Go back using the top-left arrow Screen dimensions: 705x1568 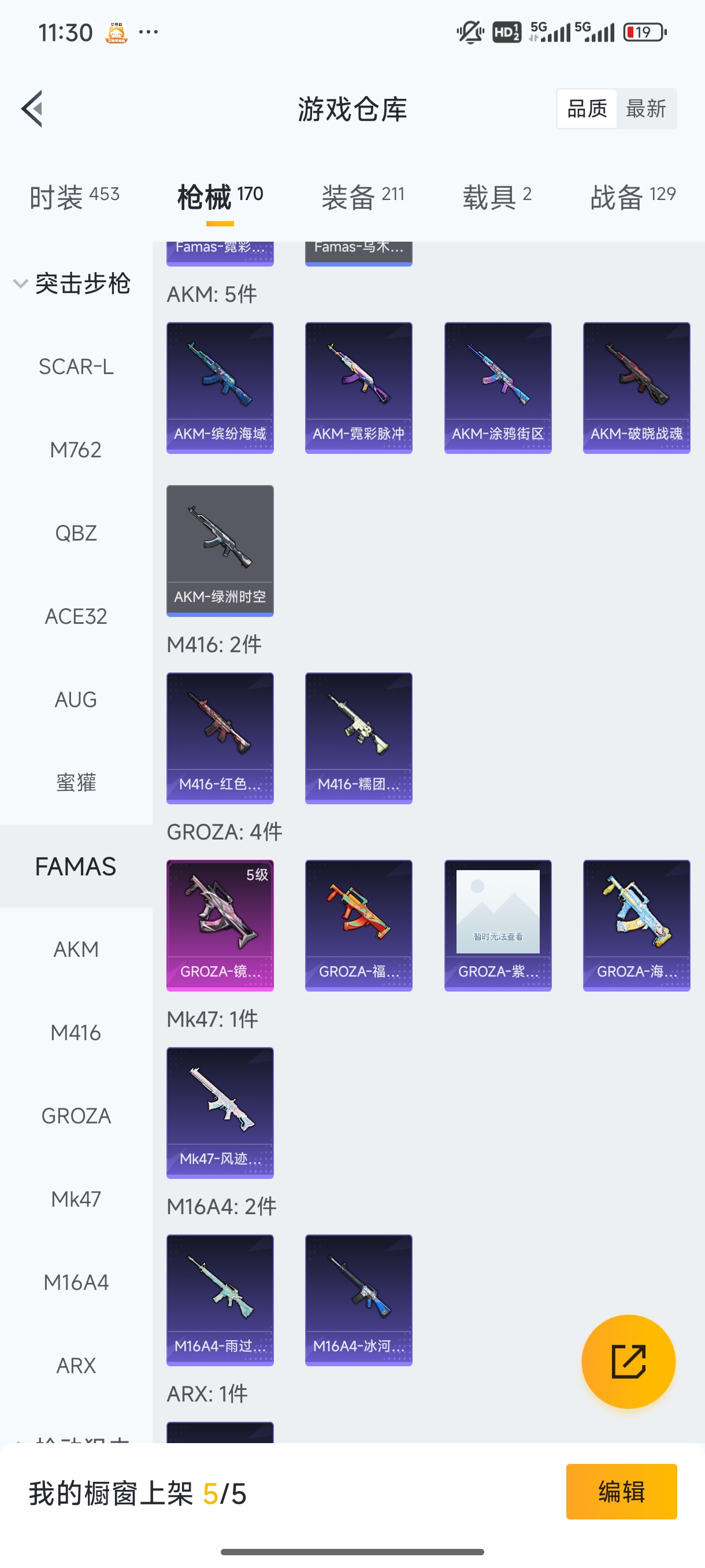pos(32,109)
